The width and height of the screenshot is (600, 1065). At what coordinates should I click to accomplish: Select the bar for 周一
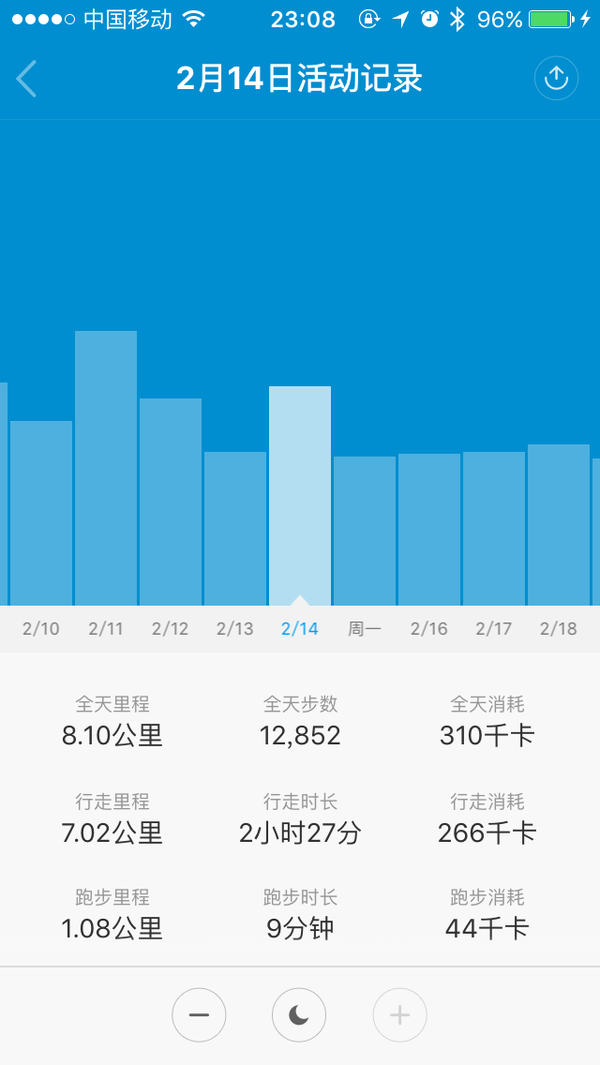pyautogui.click(x=365, y=530)
